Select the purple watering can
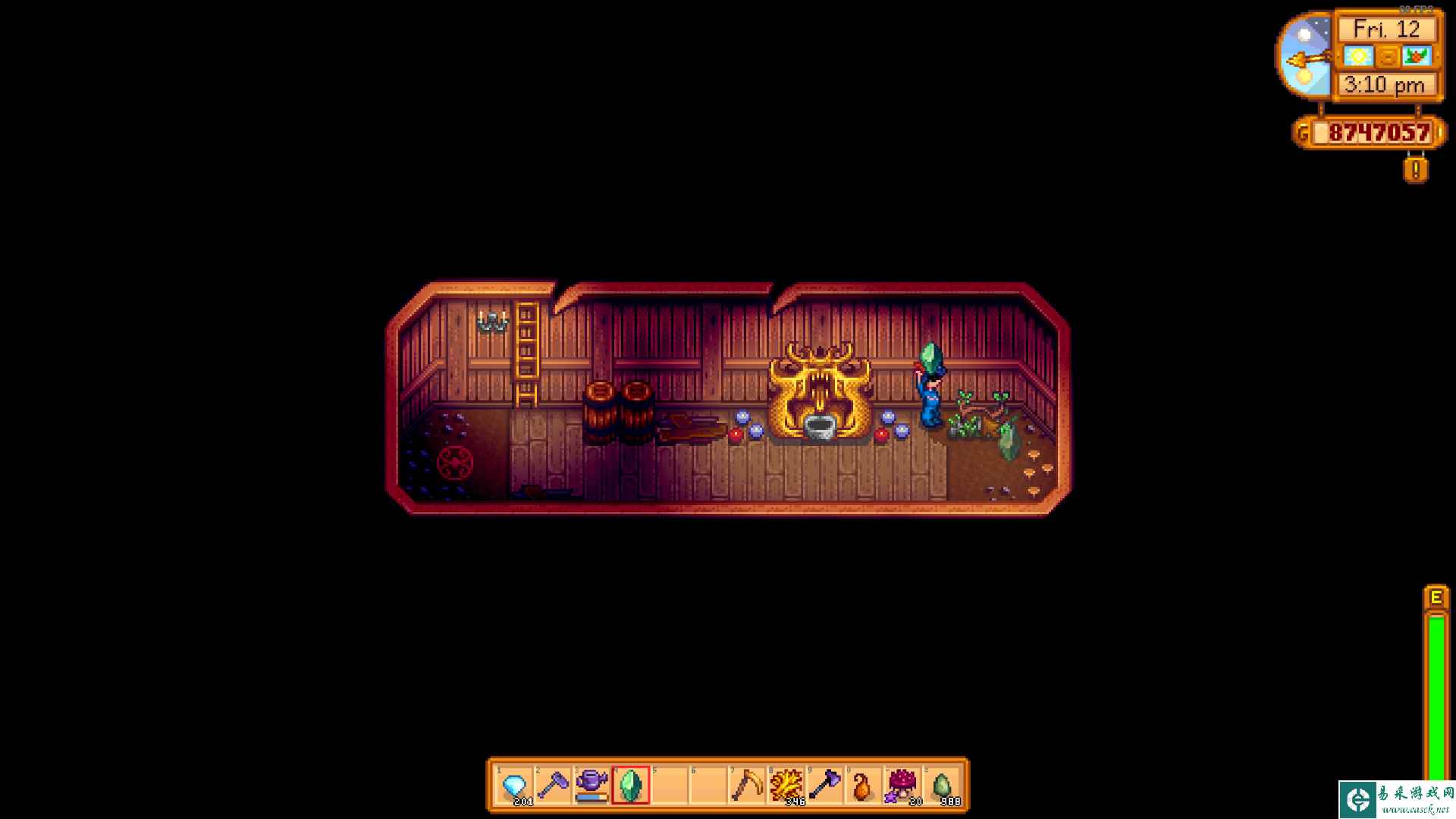Viewport: 1456px width, 819px height. 591,785
